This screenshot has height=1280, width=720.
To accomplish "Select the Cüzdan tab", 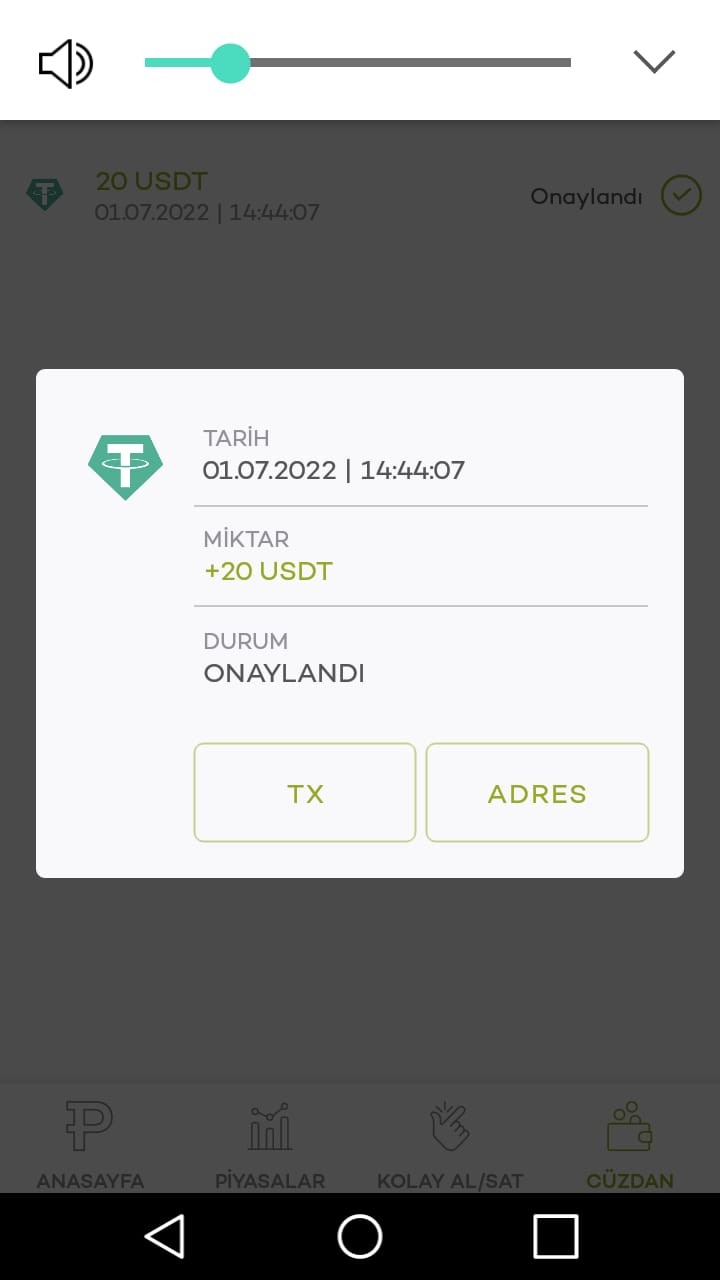I will tap(630, 1144).
